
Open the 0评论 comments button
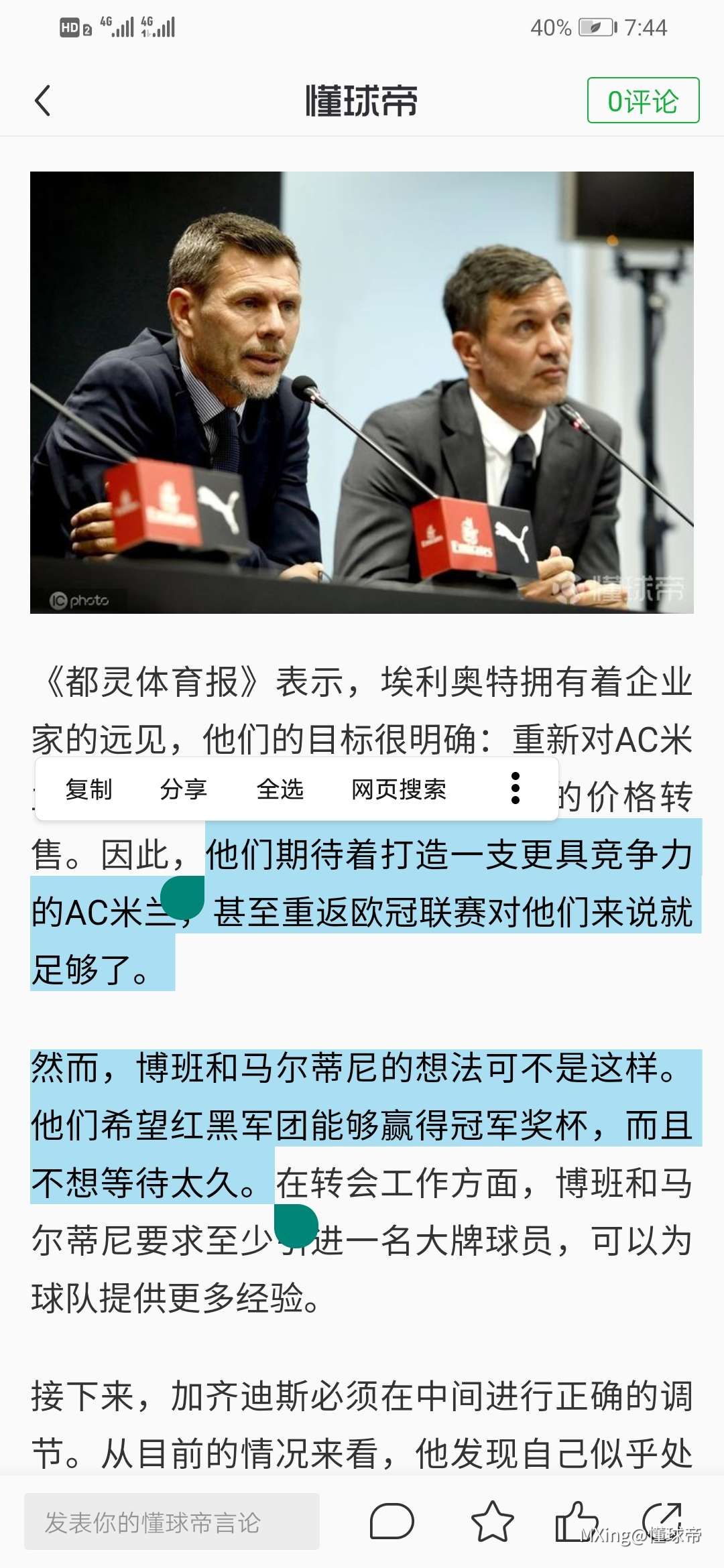(643, 101)
